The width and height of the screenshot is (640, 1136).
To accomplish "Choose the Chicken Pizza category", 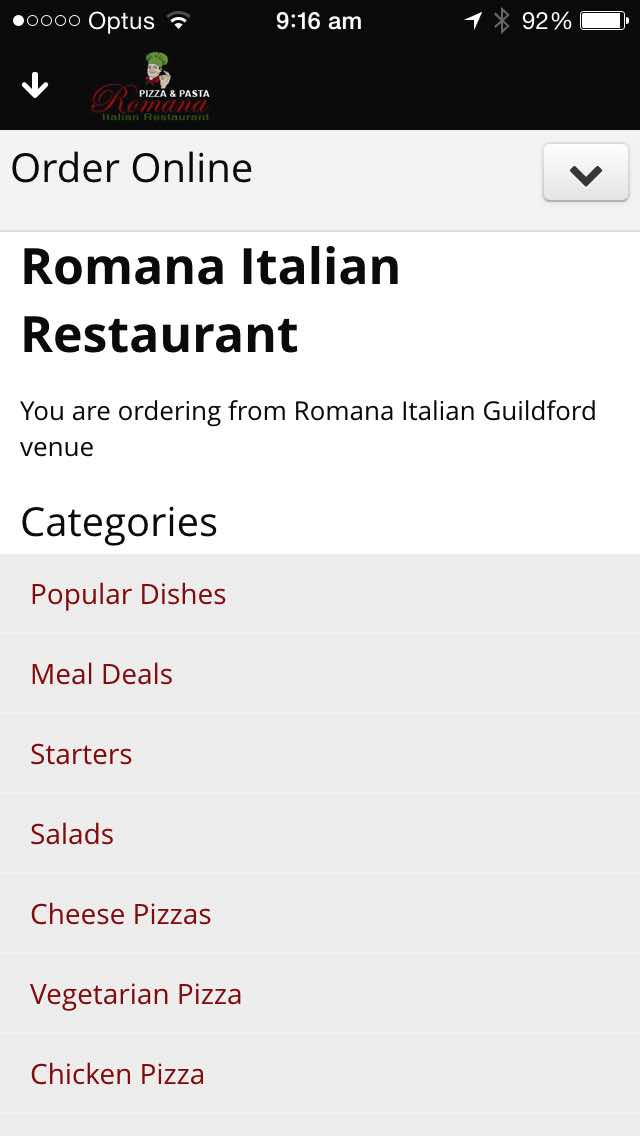I will click(x=117, y=1074).
